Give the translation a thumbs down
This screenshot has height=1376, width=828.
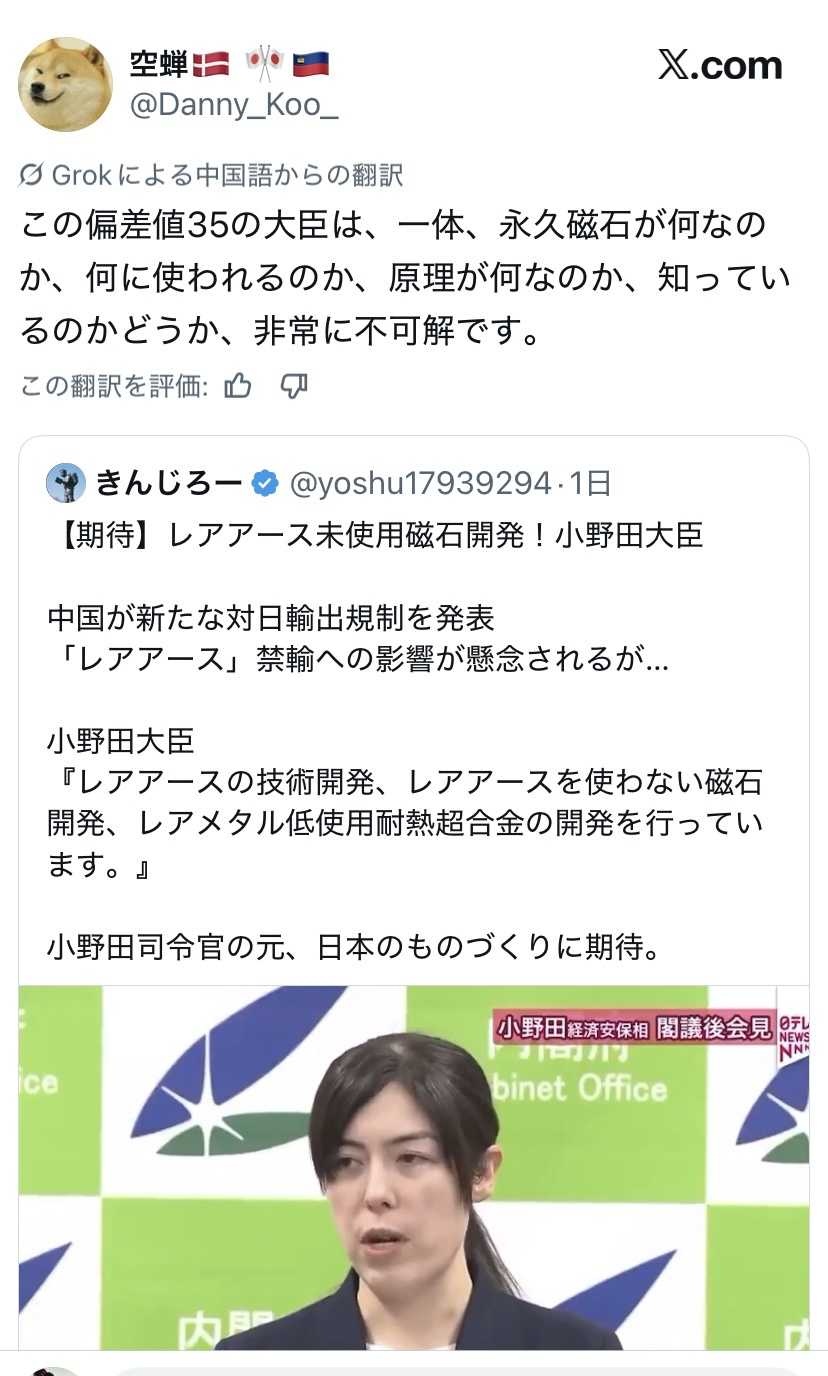294,386
